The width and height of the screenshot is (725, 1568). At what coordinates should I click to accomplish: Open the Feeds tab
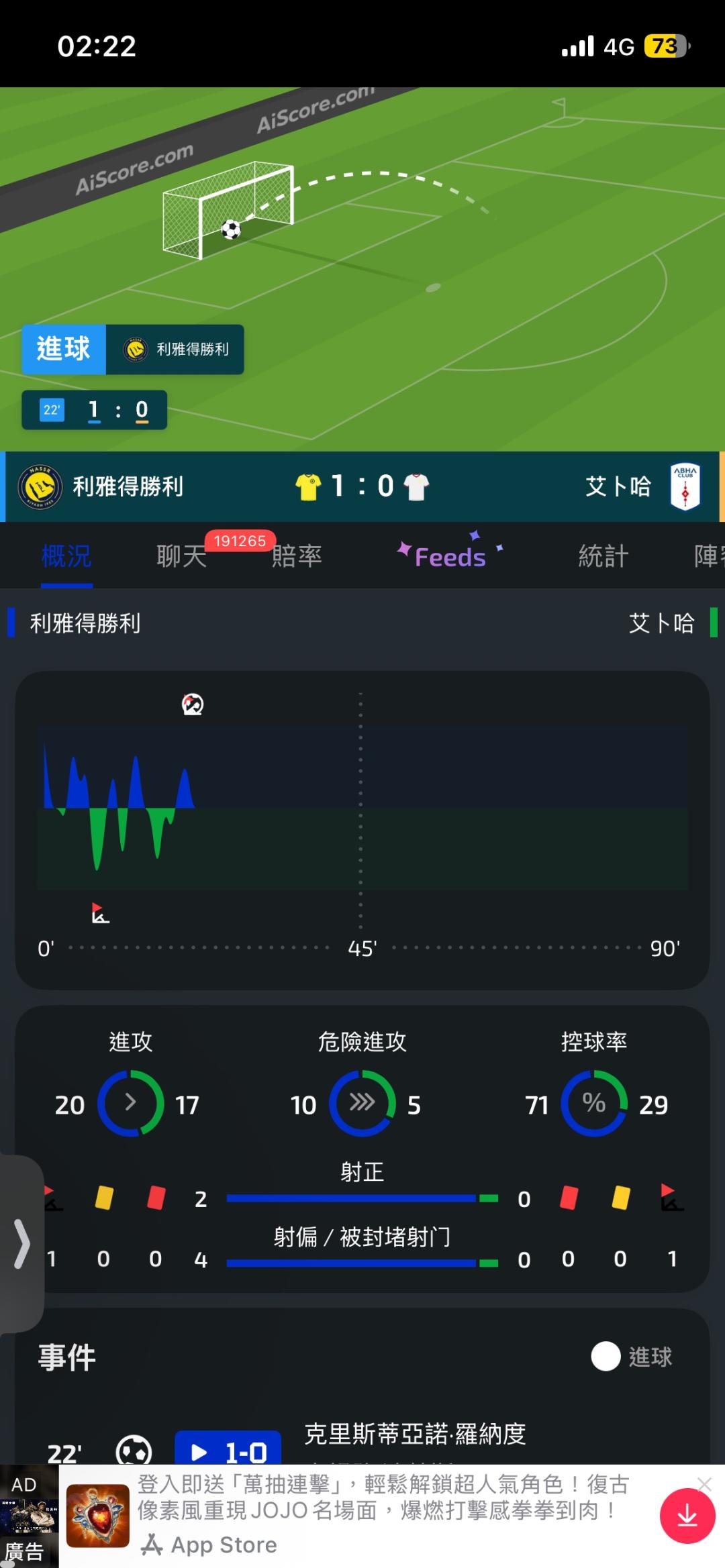(450, 556)
